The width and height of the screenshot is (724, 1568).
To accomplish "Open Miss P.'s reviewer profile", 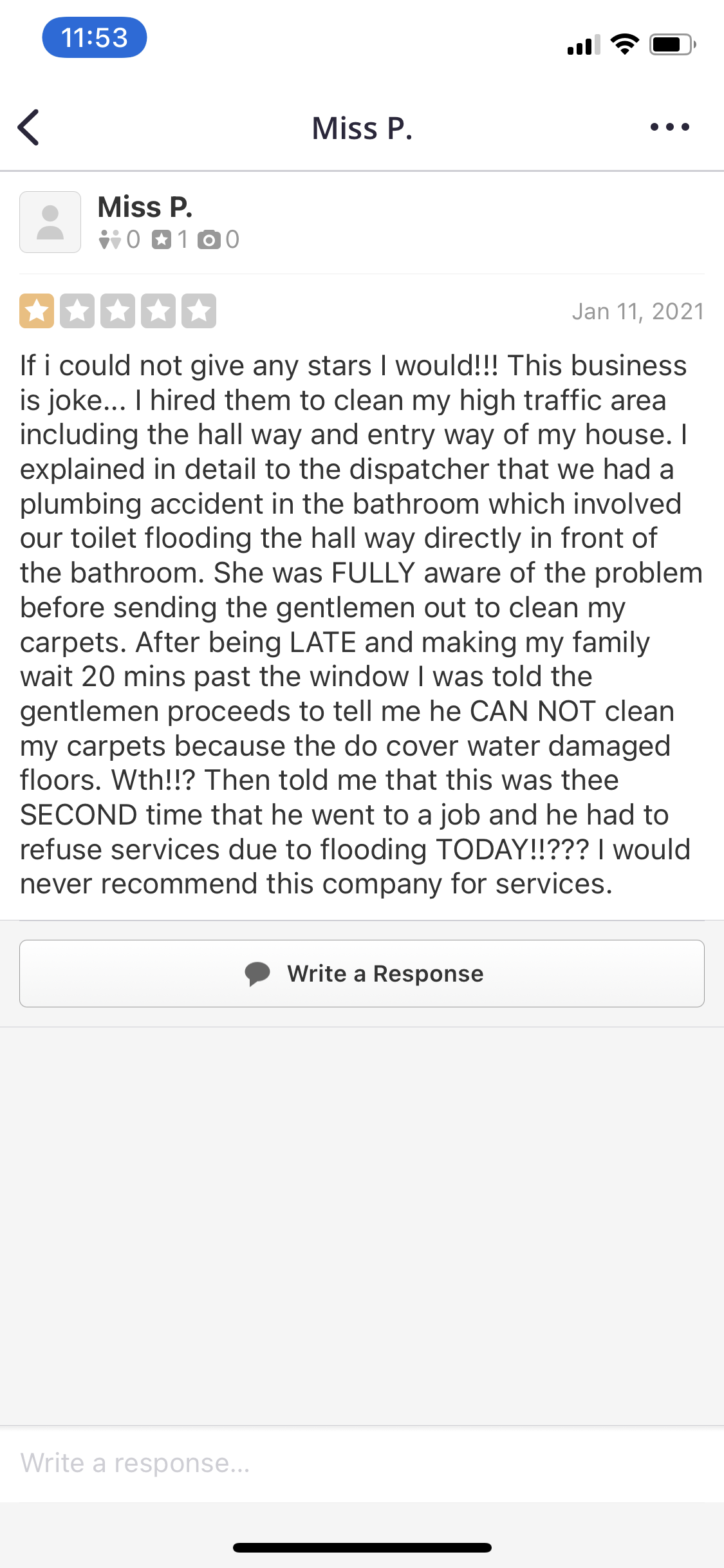I will [145, 208].
